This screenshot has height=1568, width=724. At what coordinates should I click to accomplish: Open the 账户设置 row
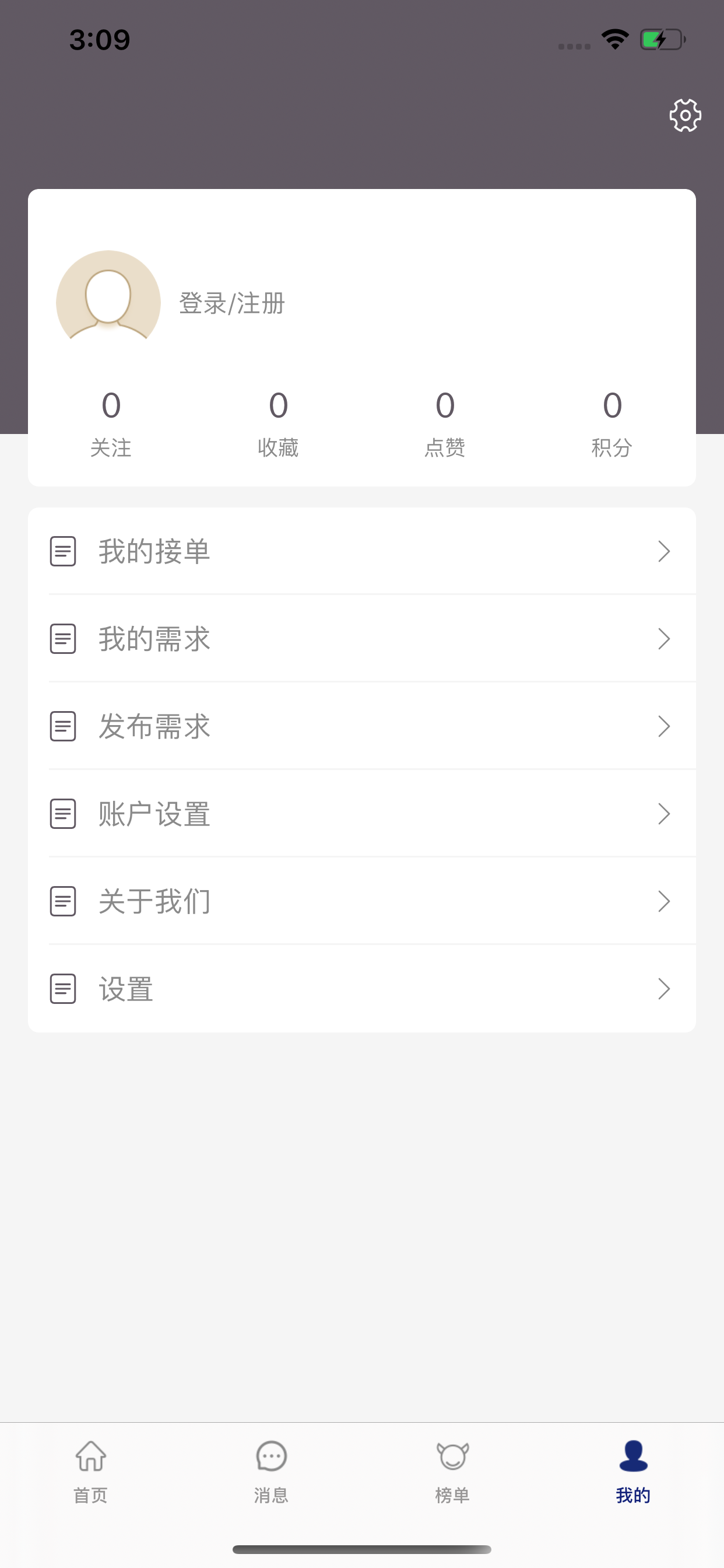tap(361, 814)
